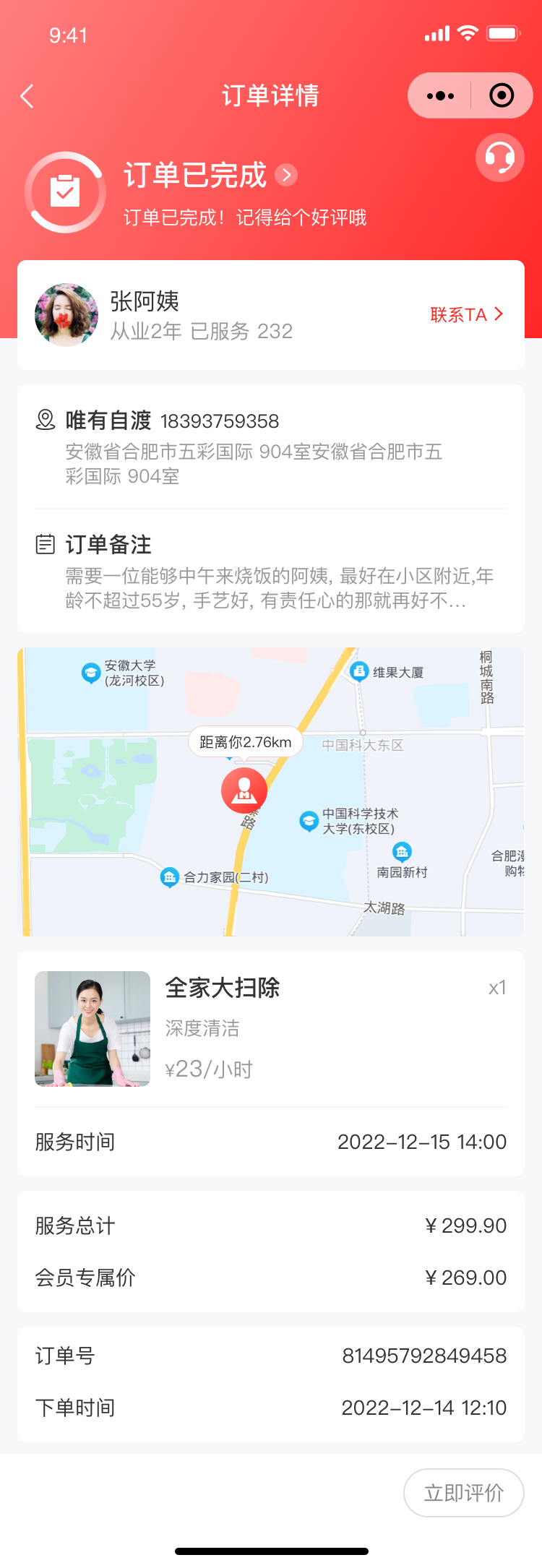Open the map showing 距离你2.76km
Image resolution: width=542 pixels, height=1568 pixels.
(x=270, y=791)
